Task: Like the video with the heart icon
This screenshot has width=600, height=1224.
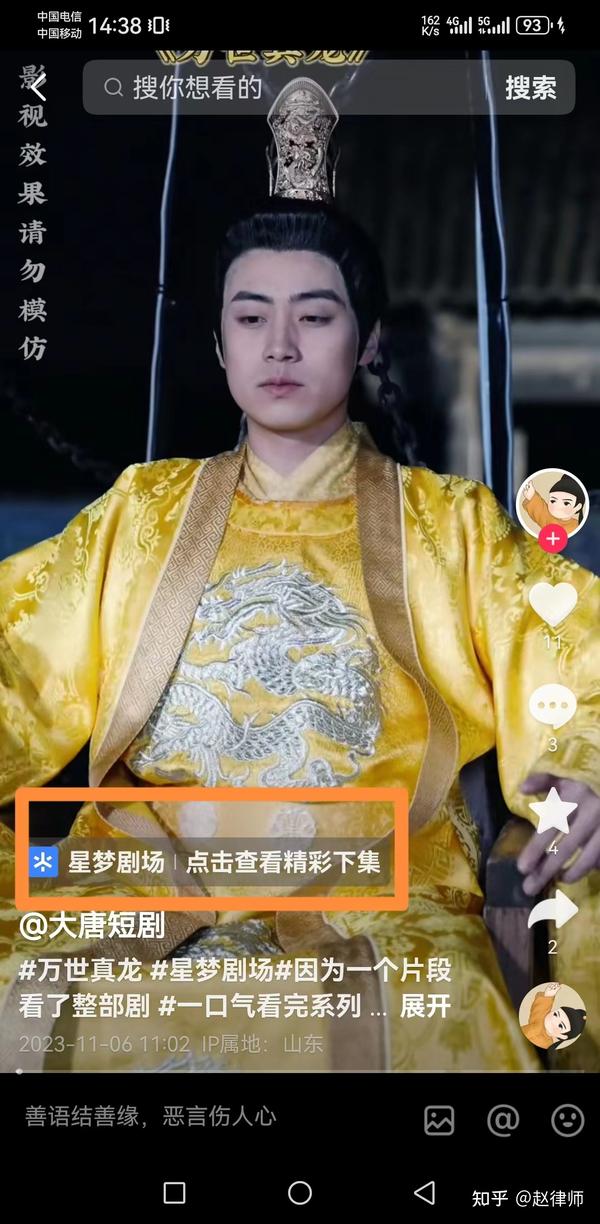Action: [x=553, y=603]
